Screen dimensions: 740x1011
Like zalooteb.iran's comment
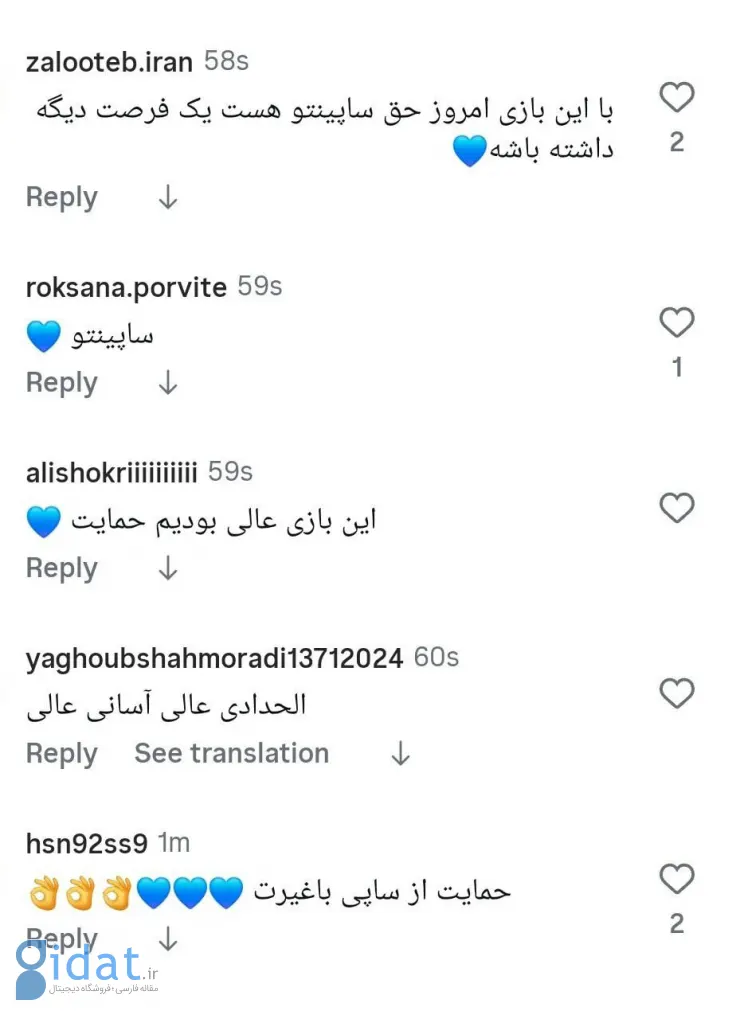[677, 98]
